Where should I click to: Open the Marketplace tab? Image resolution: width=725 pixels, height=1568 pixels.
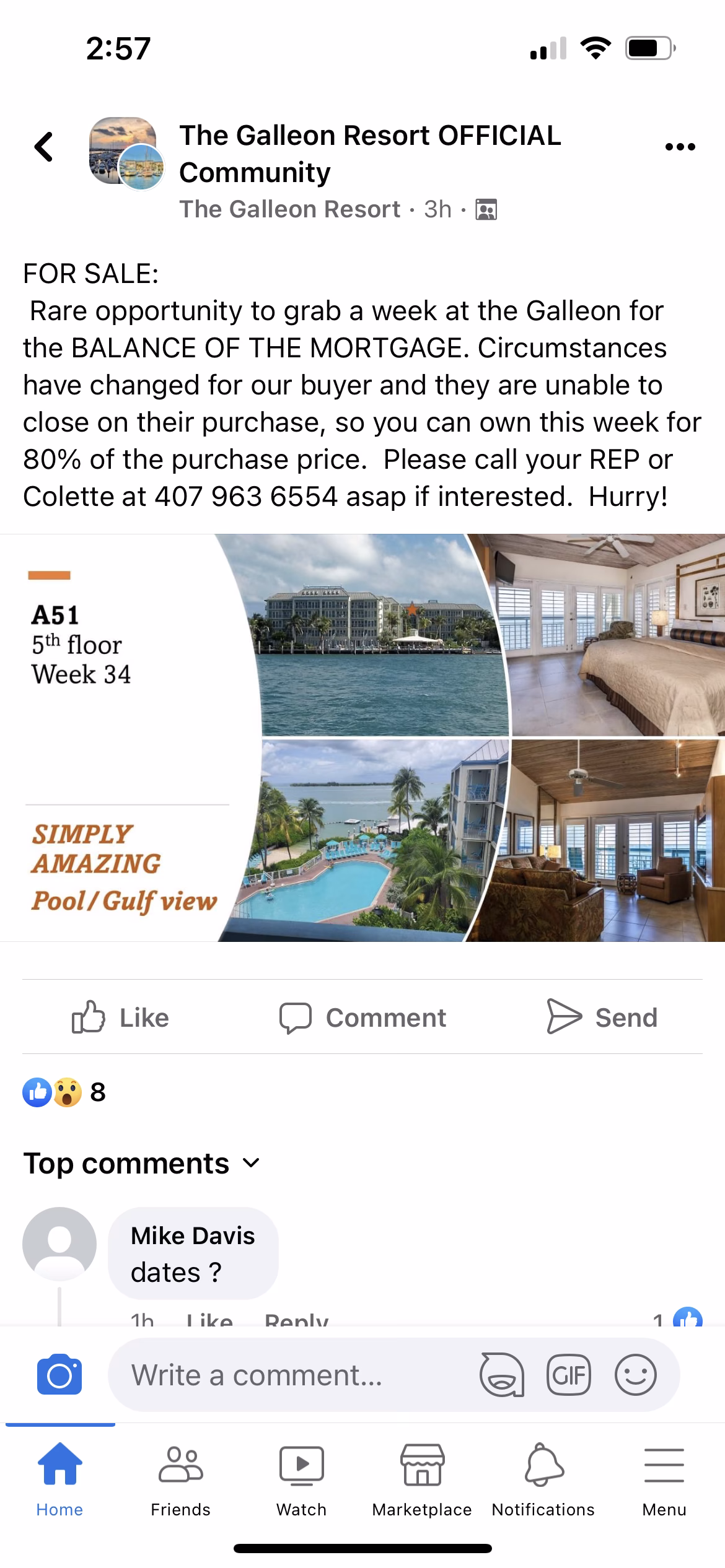pos(422,1481)
